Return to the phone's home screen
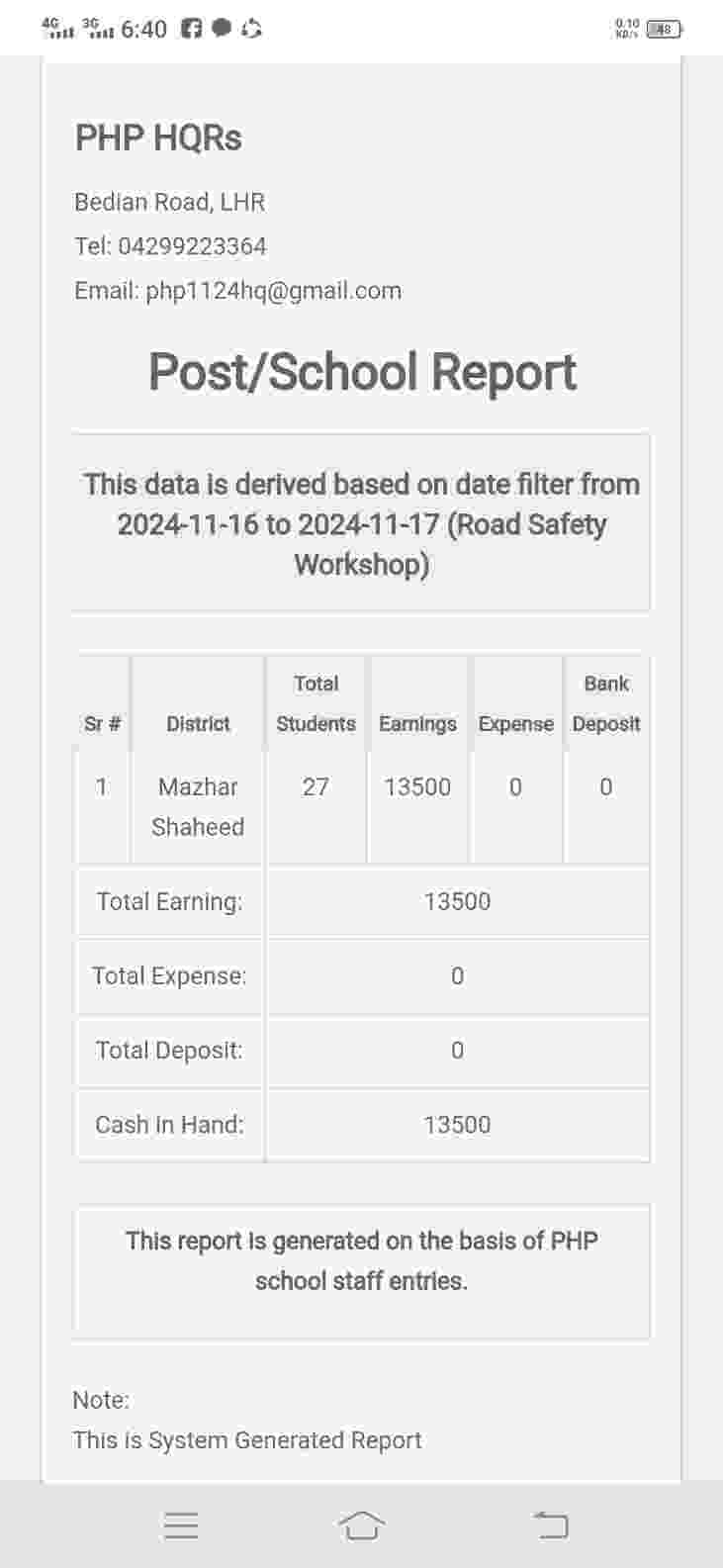The height and width of the screenshot is (1568, 723). 361,1524
